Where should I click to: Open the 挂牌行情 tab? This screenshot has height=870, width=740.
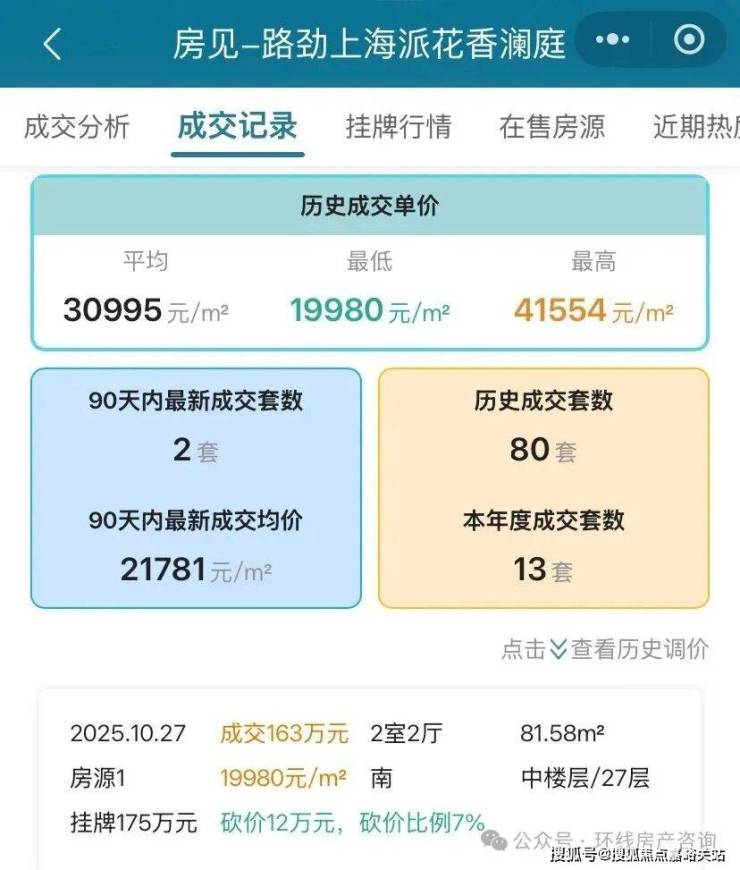click(x=398, y=127)
